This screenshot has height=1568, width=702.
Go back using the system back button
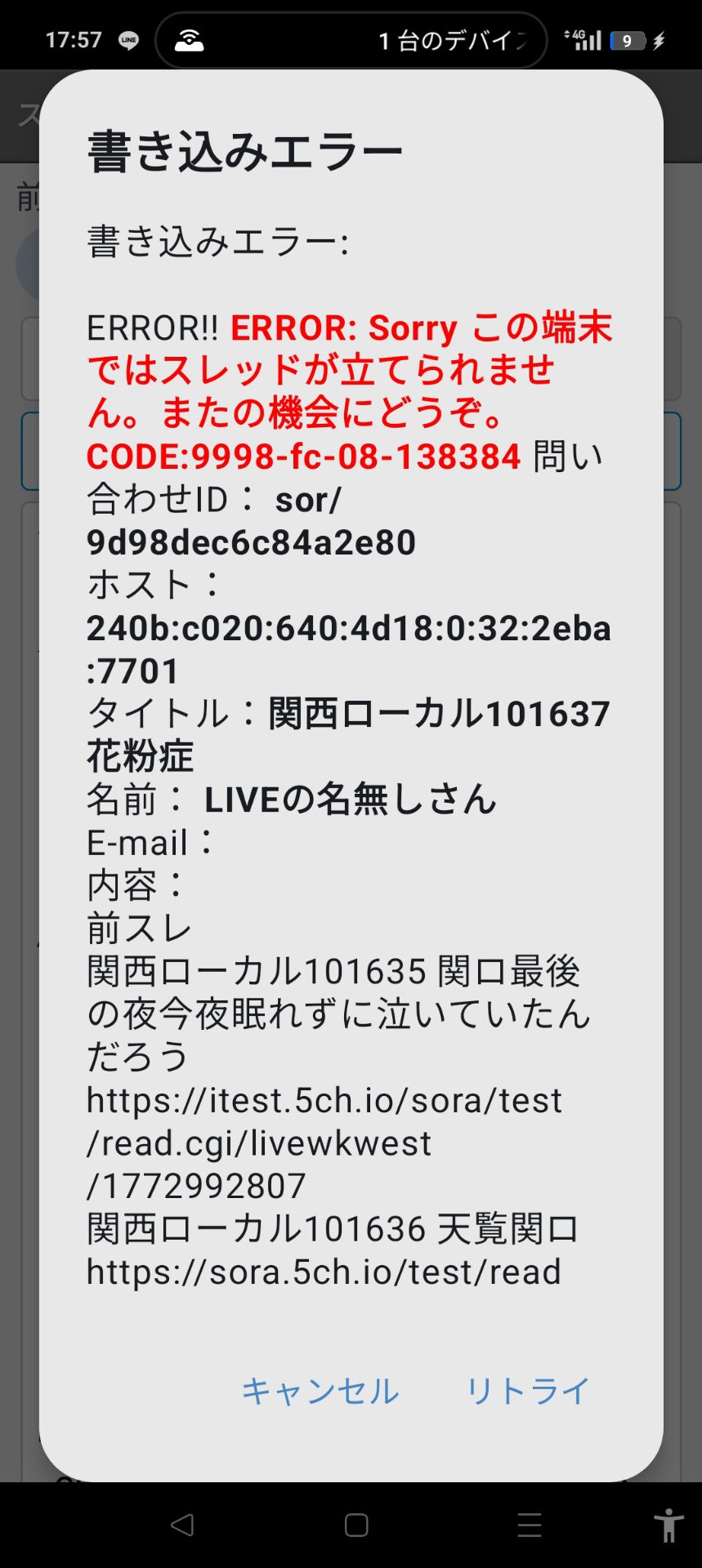click(182, 1525)
